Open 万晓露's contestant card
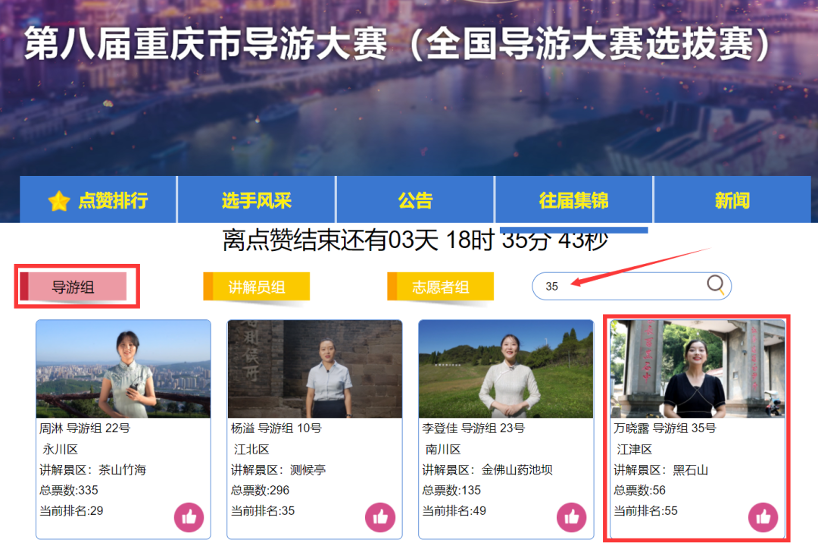Viewport: 818px width, 544px height. pyautogui.click(x=697, y=369)
